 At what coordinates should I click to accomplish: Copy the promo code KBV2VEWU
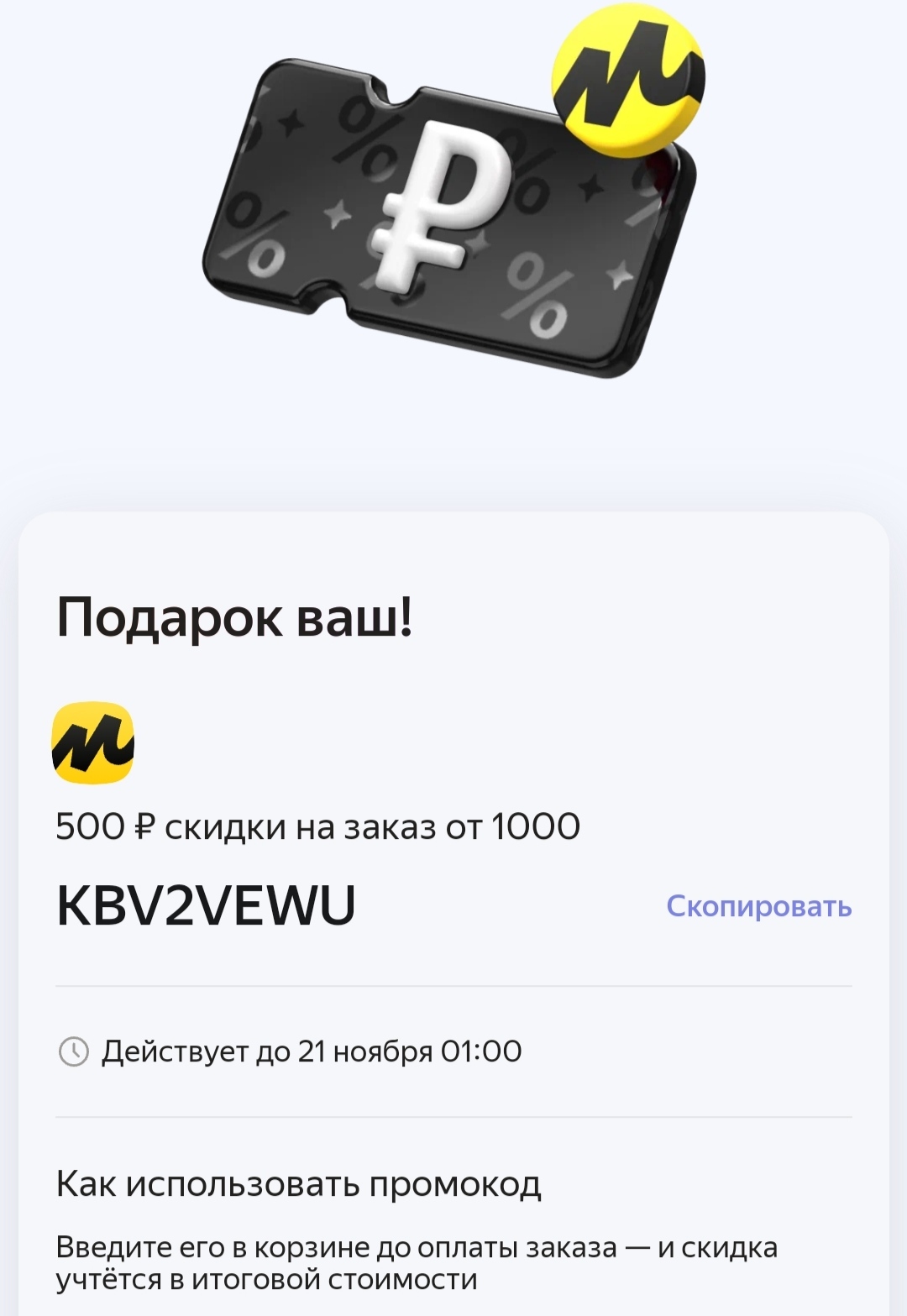(x=758, y=907)
